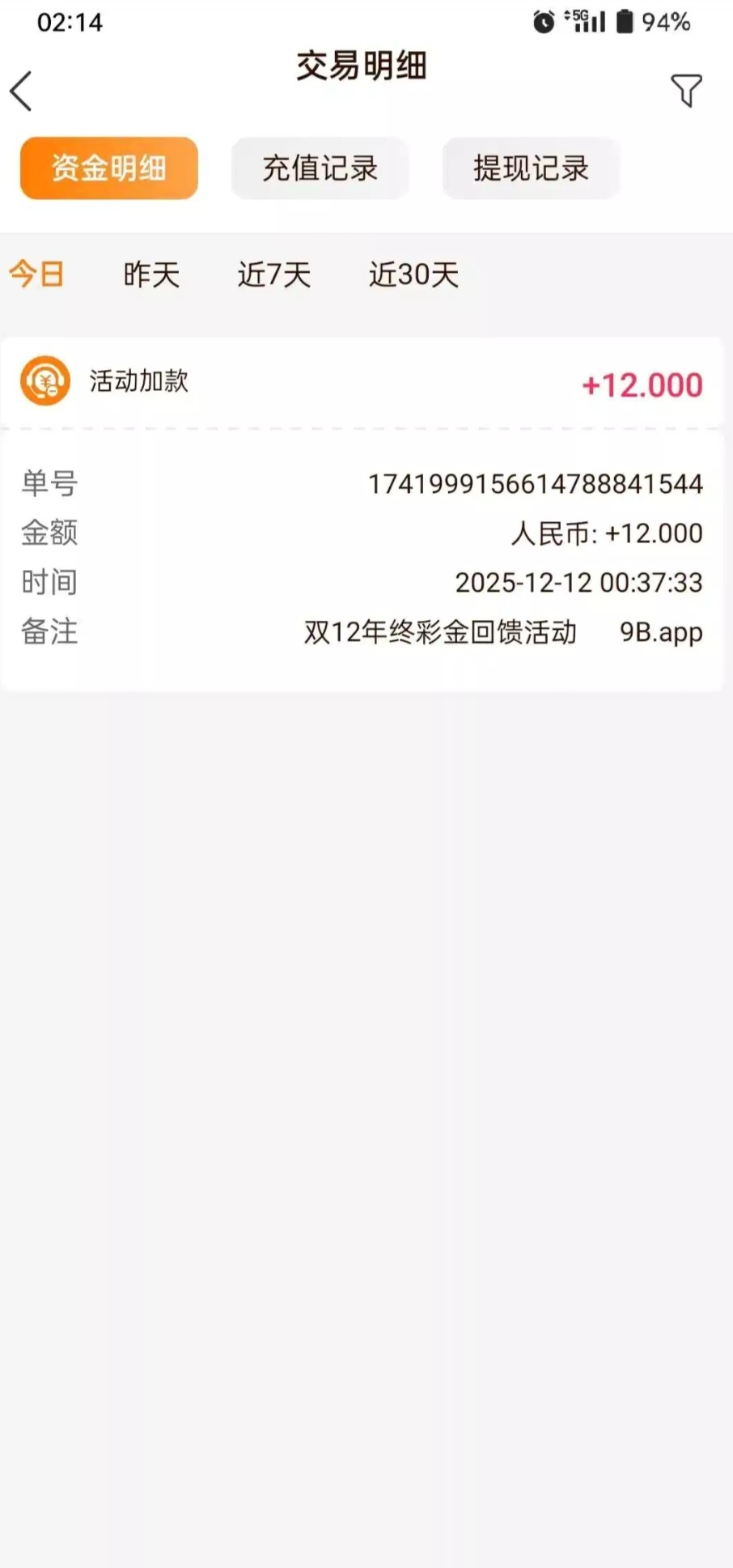Open the filter funnel icon
The height and width of the screenshot is (1568, 733).
pyautogui.click(x=686, y=91)
